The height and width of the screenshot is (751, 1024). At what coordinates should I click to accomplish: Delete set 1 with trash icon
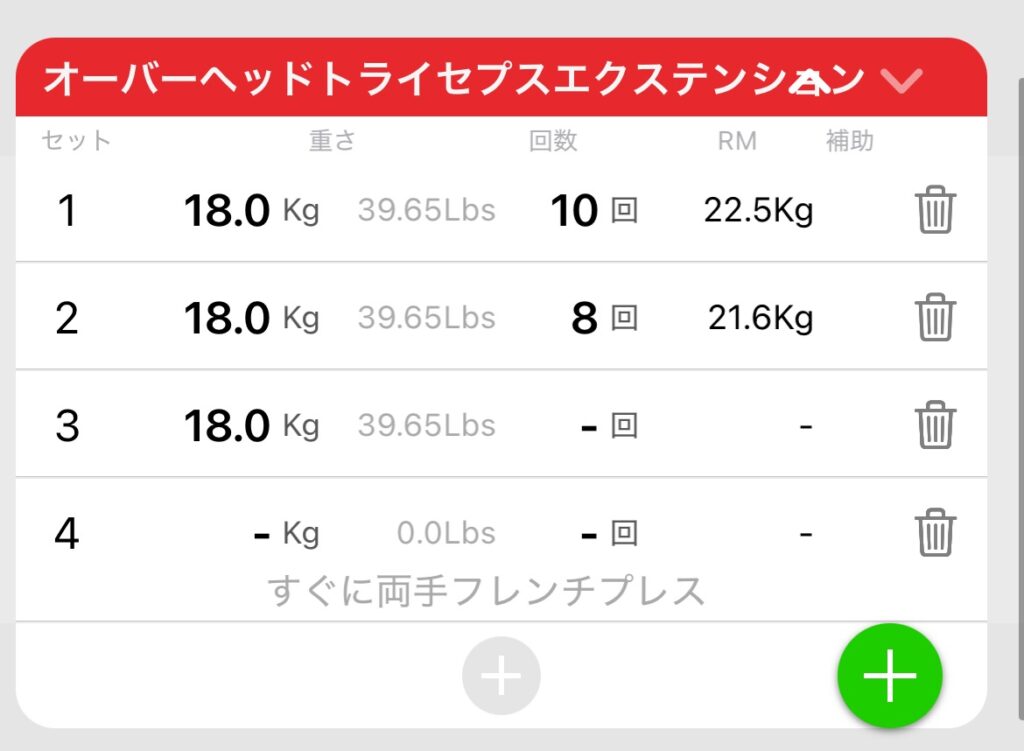tap(935, 211)
